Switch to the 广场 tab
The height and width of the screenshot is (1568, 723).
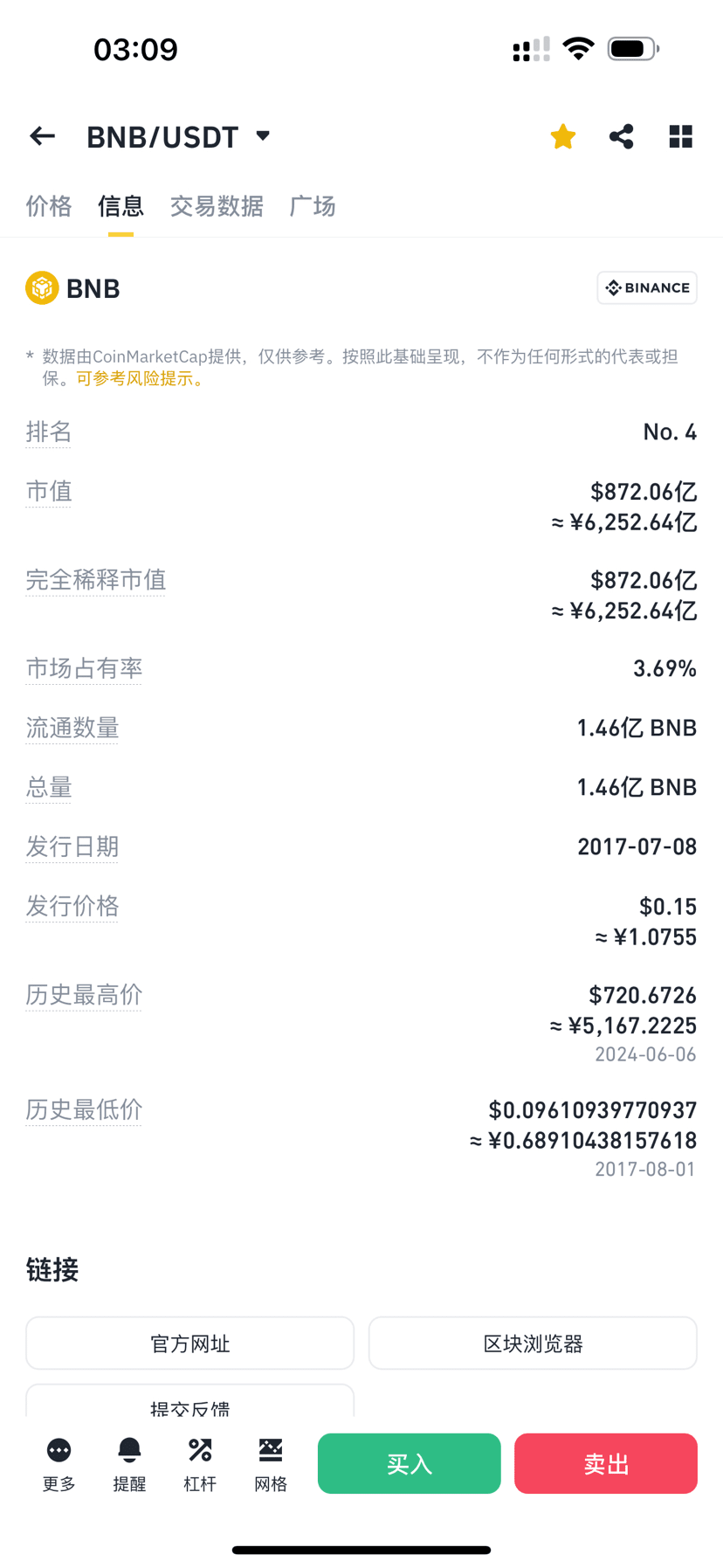[x=313, y=206]
